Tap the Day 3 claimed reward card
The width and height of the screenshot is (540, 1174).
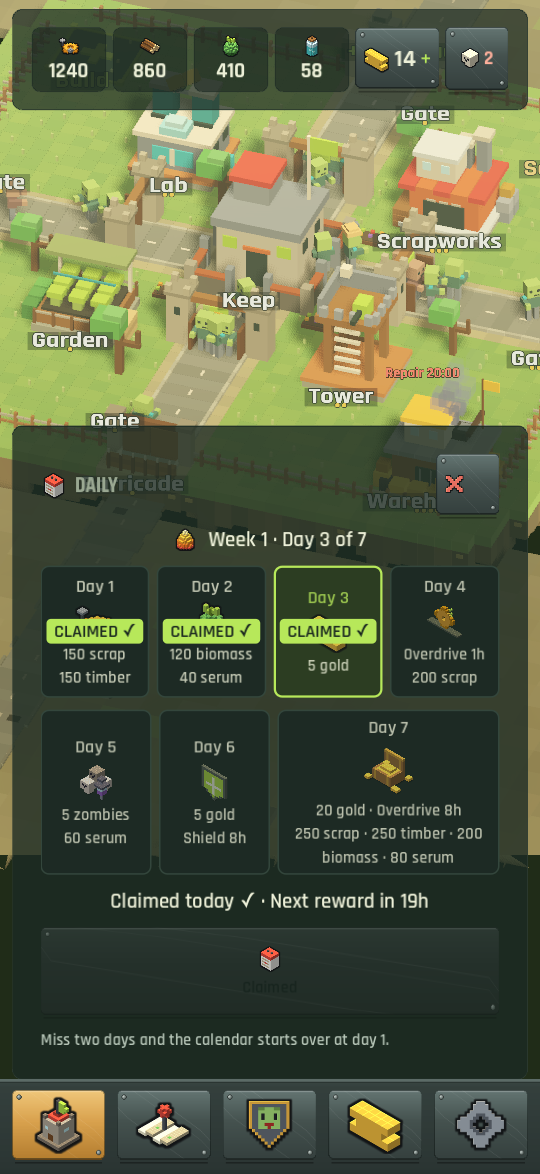pos(328,631)
